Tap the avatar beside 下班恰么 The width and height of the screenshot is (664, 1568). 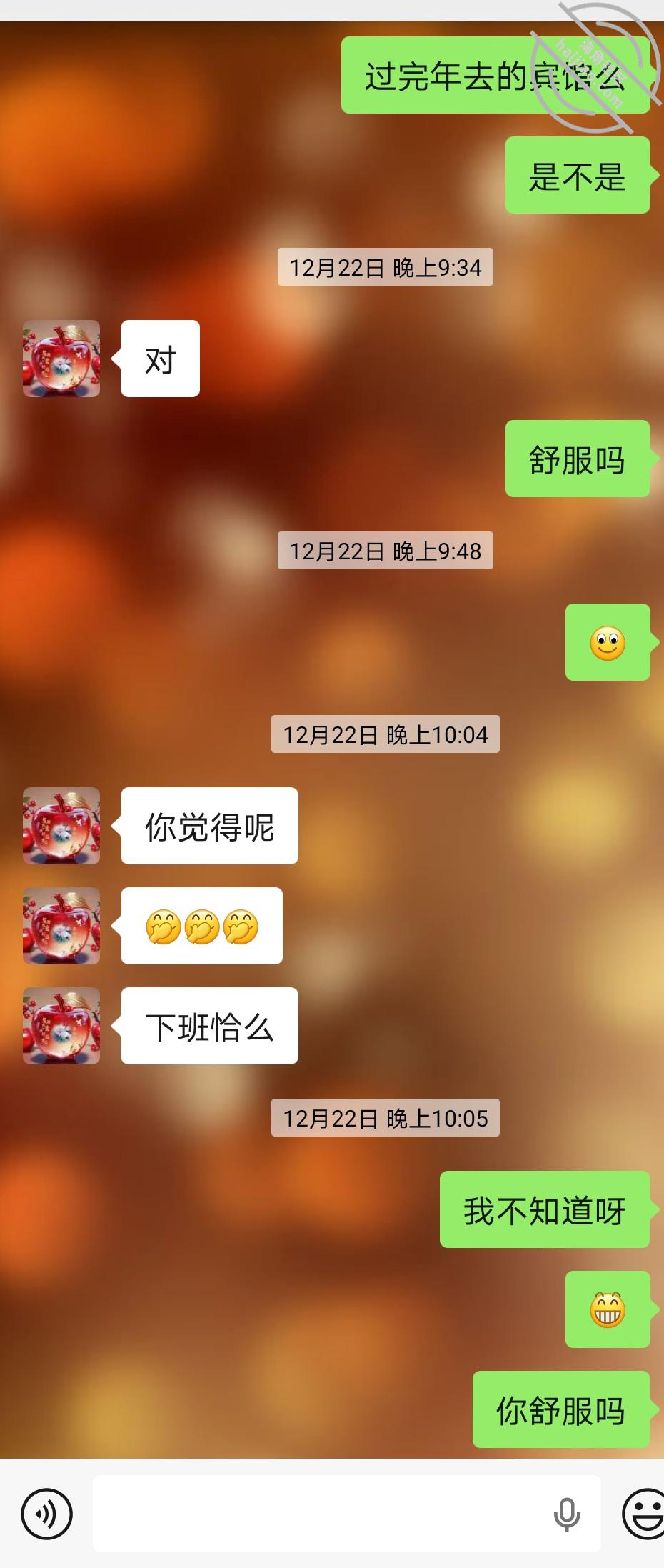(61, 1026)
